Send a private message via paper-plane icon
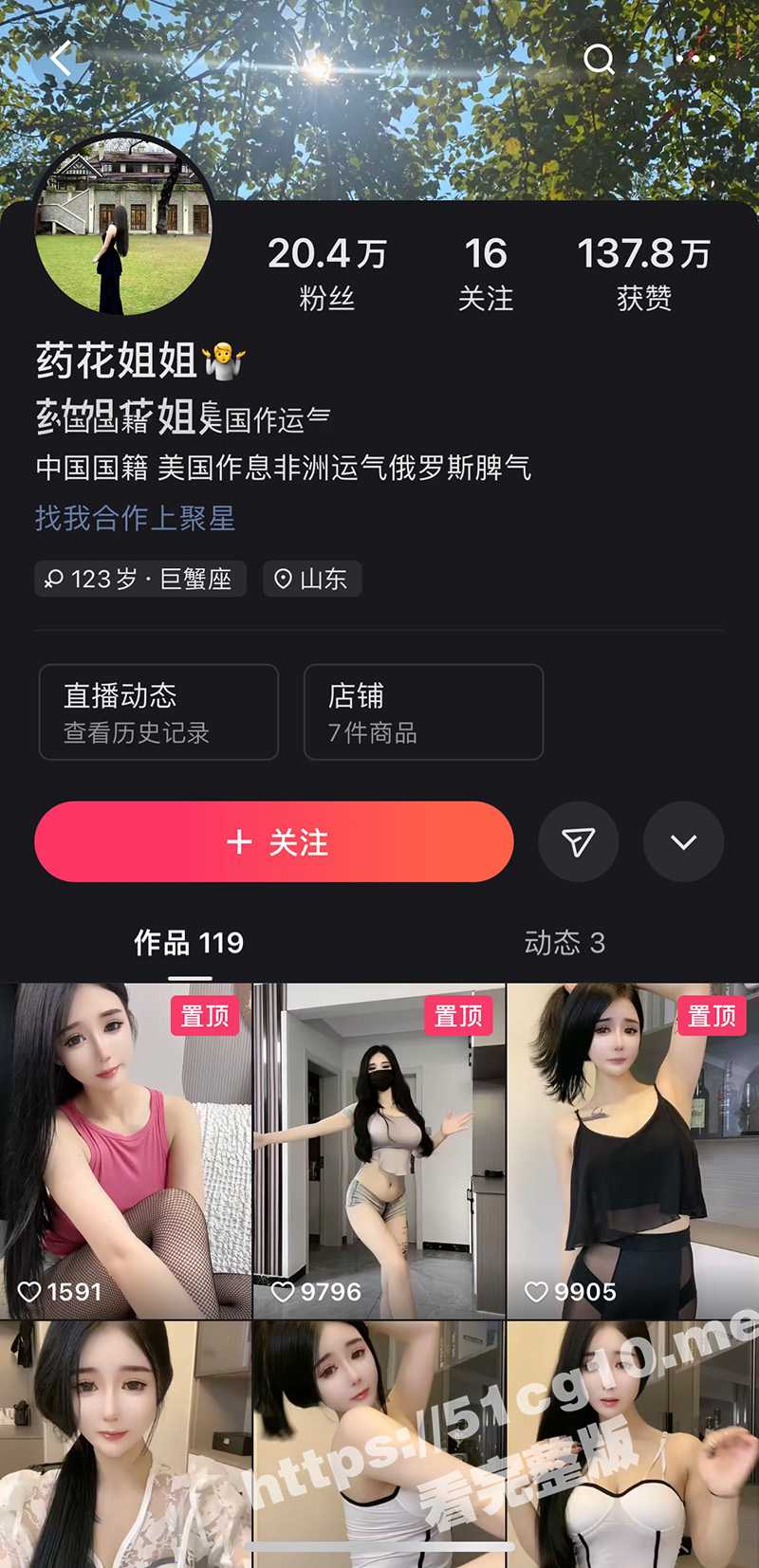This screenshot has width=759, height=1568. point(578,841)
